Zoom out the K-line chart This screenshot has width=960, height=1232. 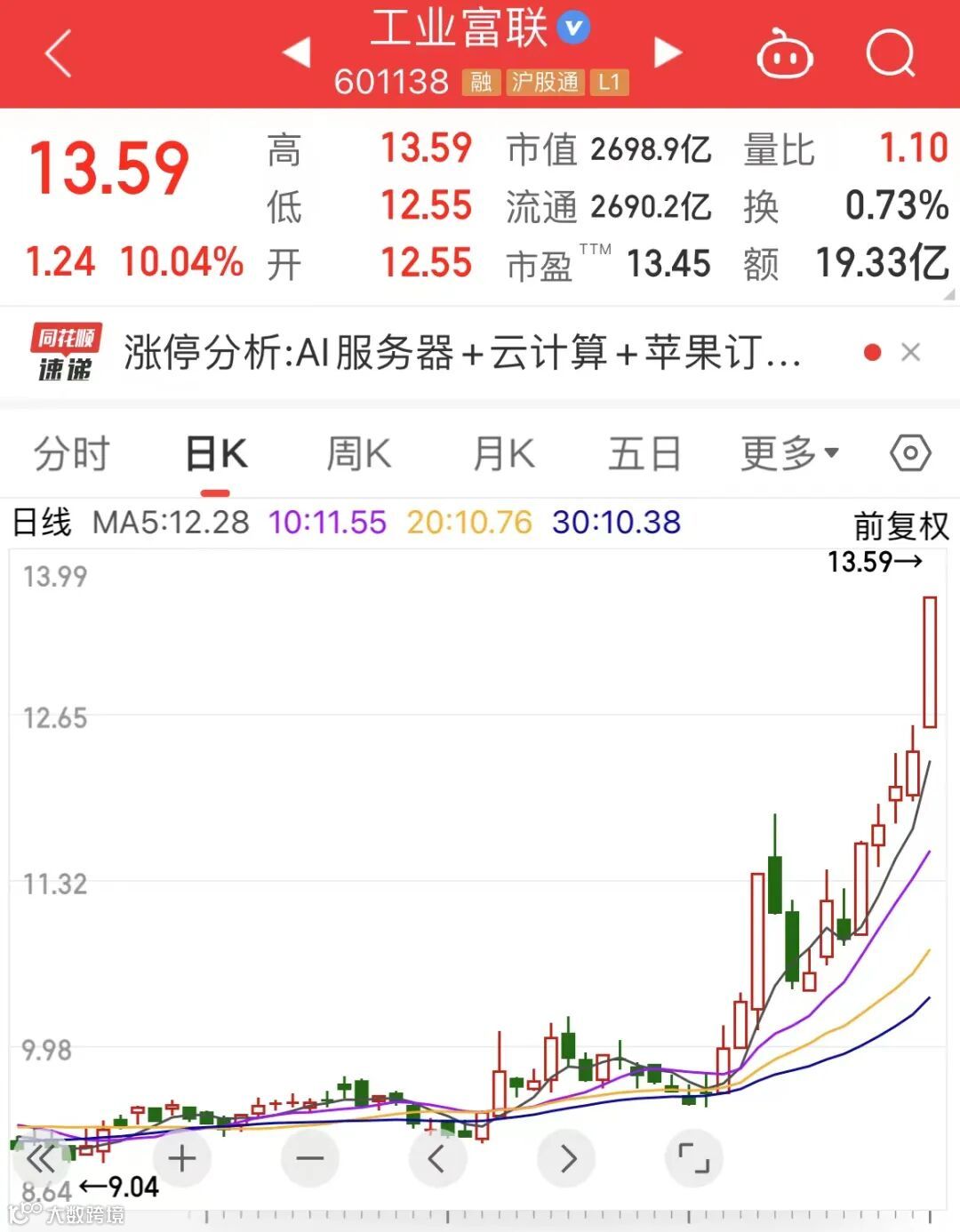(310, 1158)
